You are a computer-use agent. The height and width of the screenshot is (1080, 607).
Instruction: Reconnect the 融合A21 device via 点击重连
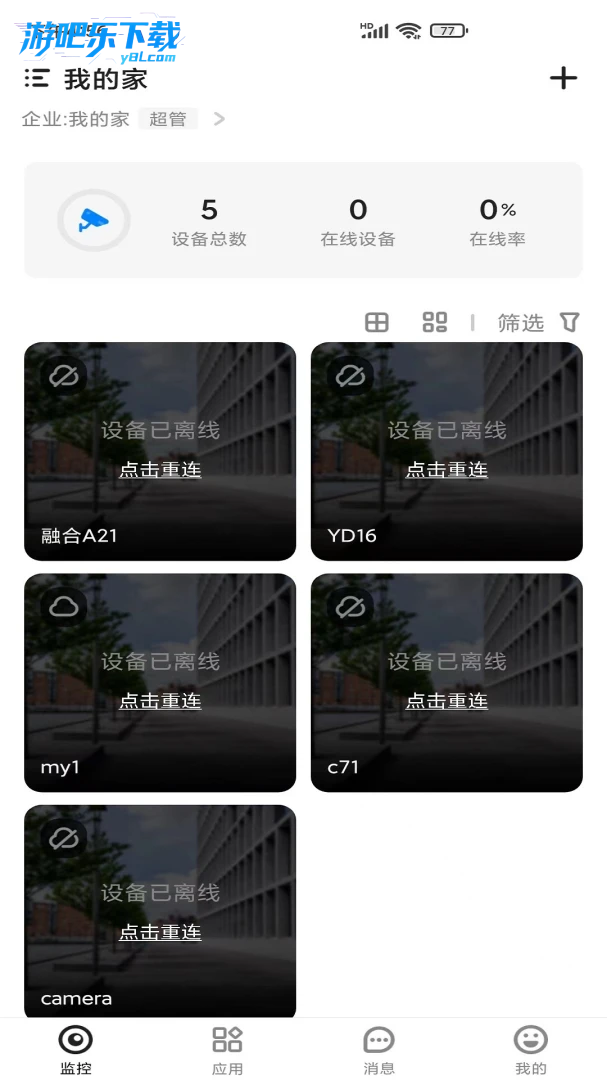pyautogui.click(x=160, y=470)
